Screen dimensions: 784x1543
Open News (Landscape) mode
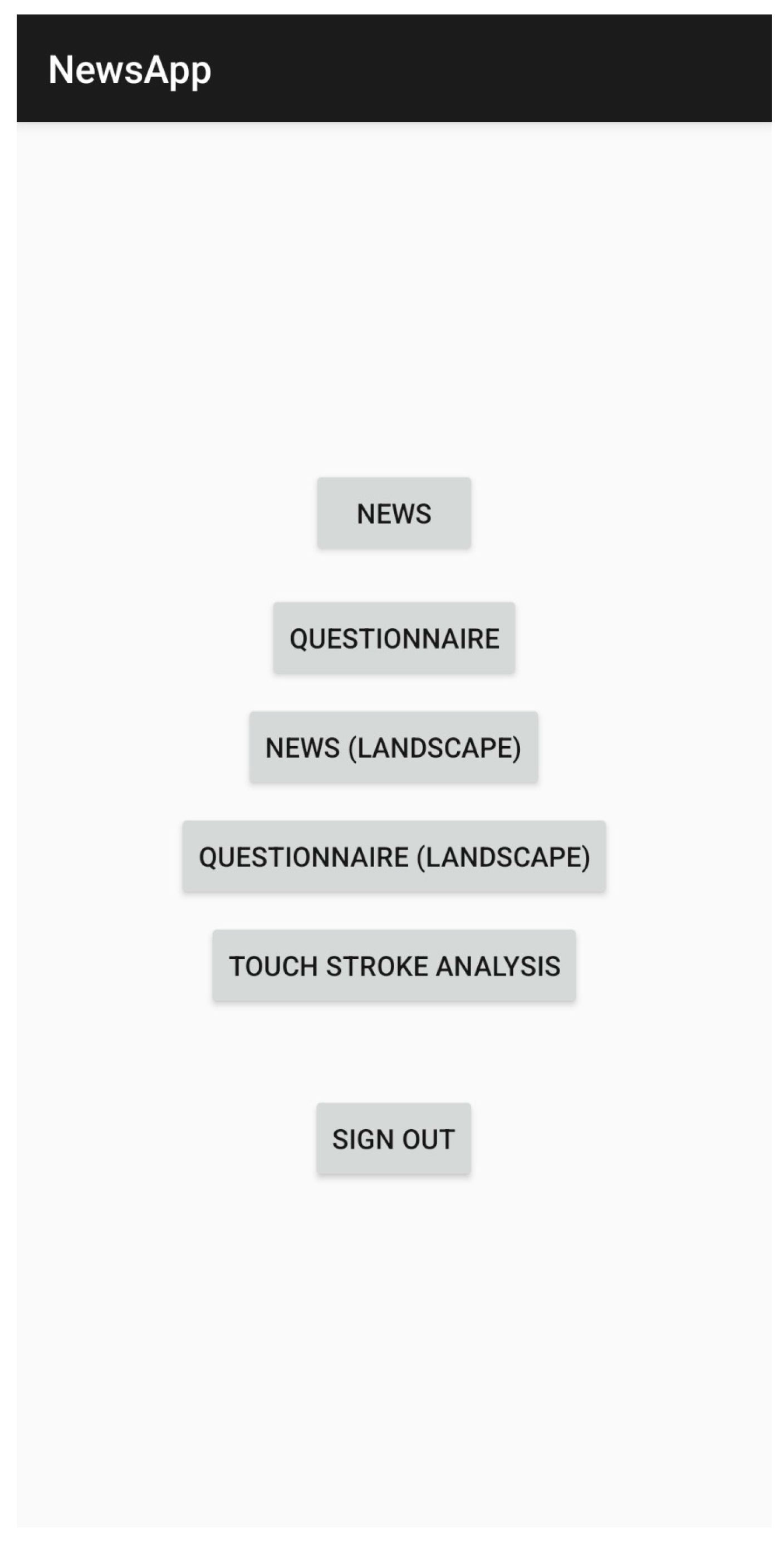click(x=394, y=747)
